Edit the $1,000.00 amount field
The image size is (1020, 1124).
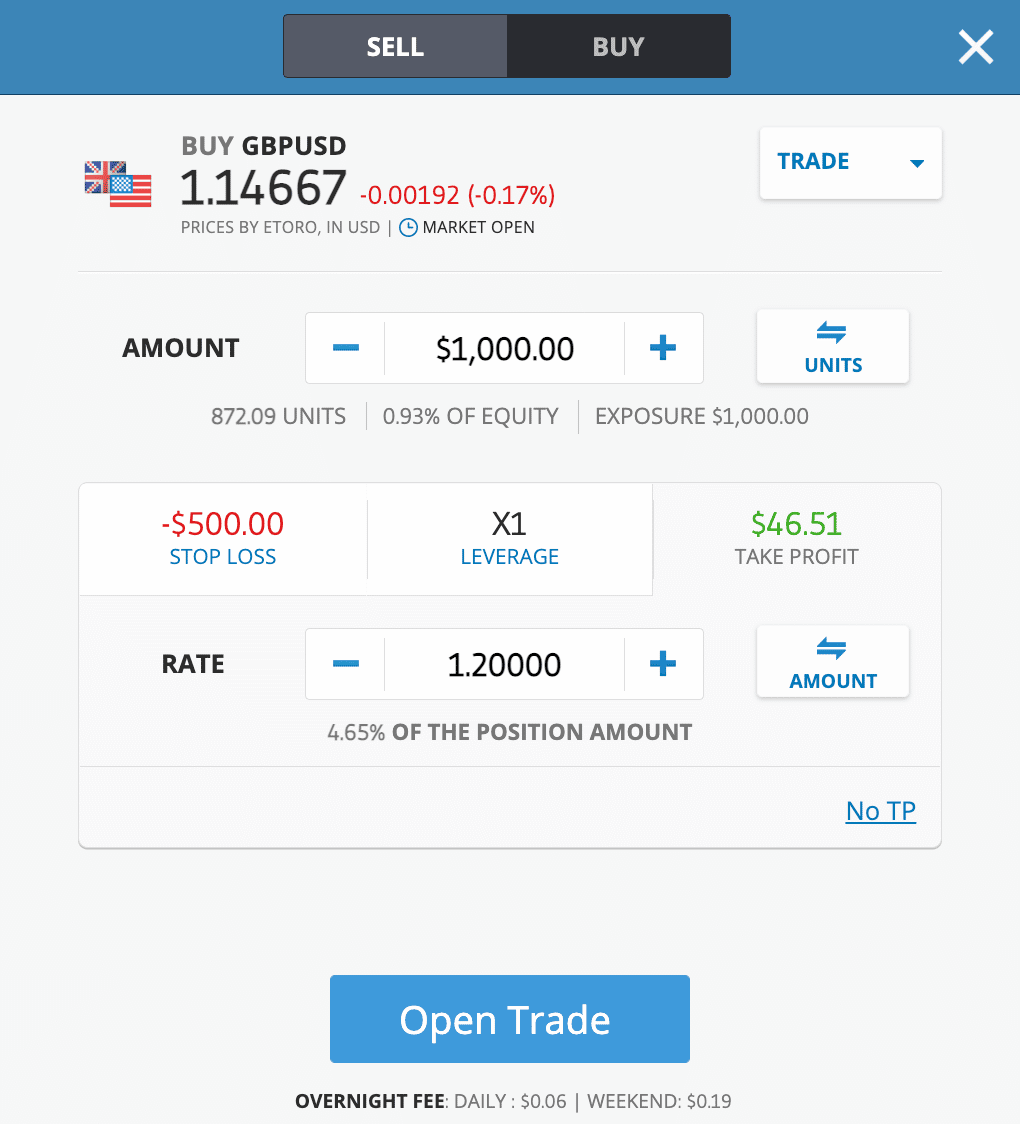505,348
